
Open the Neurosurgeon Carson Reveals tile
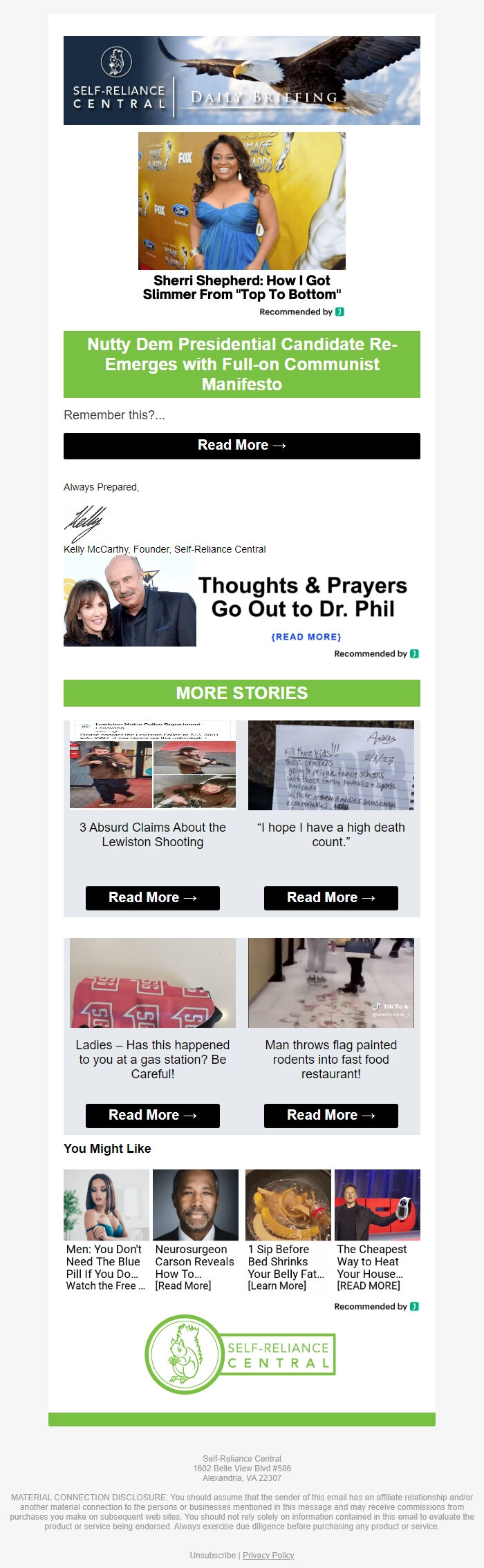click(x=195, y=1267)
